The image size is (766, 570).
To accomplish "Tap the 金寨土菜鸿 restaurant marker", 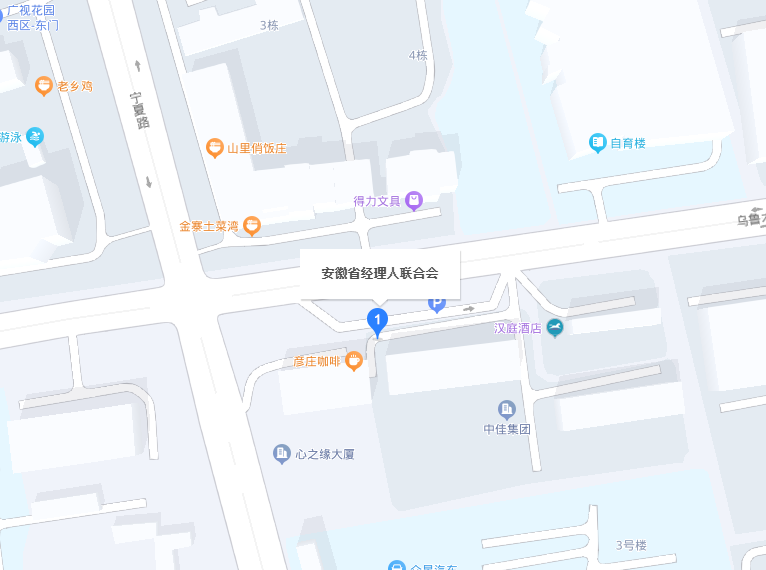I will coord(252,226).
